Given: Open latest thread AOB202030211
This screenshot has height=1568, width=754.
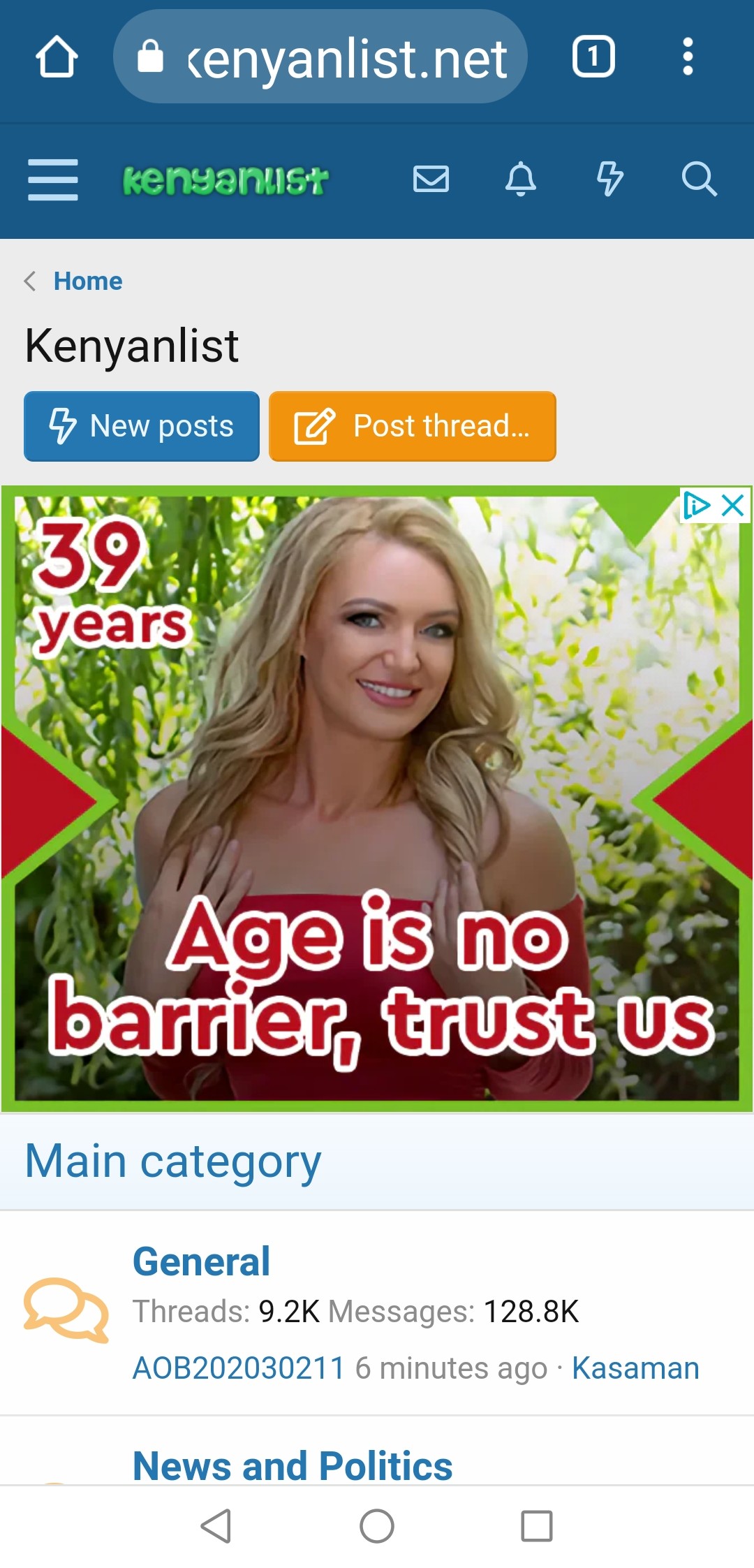Looking at the screenshot, I should [x=239, y=1368].
